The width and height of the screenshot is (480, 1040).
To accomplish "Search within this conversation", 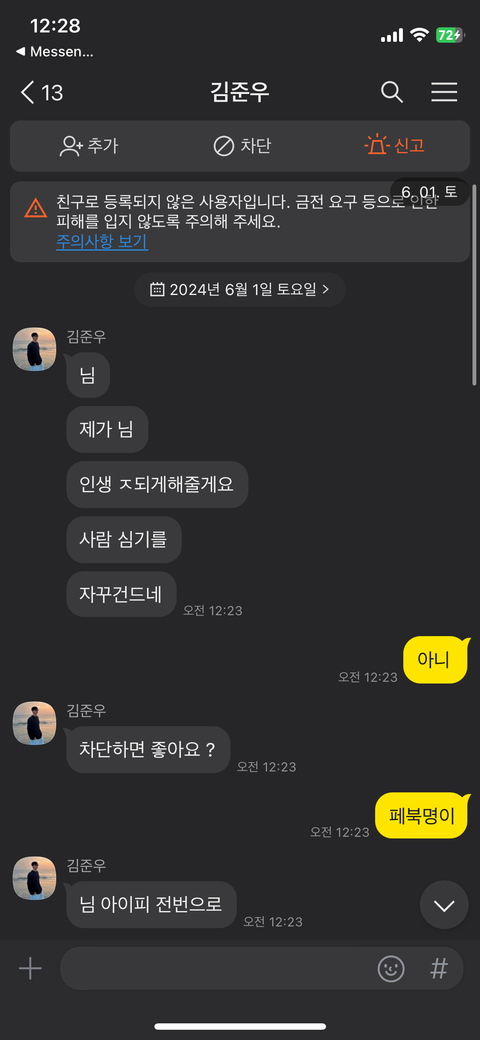I will pos(392,92).
